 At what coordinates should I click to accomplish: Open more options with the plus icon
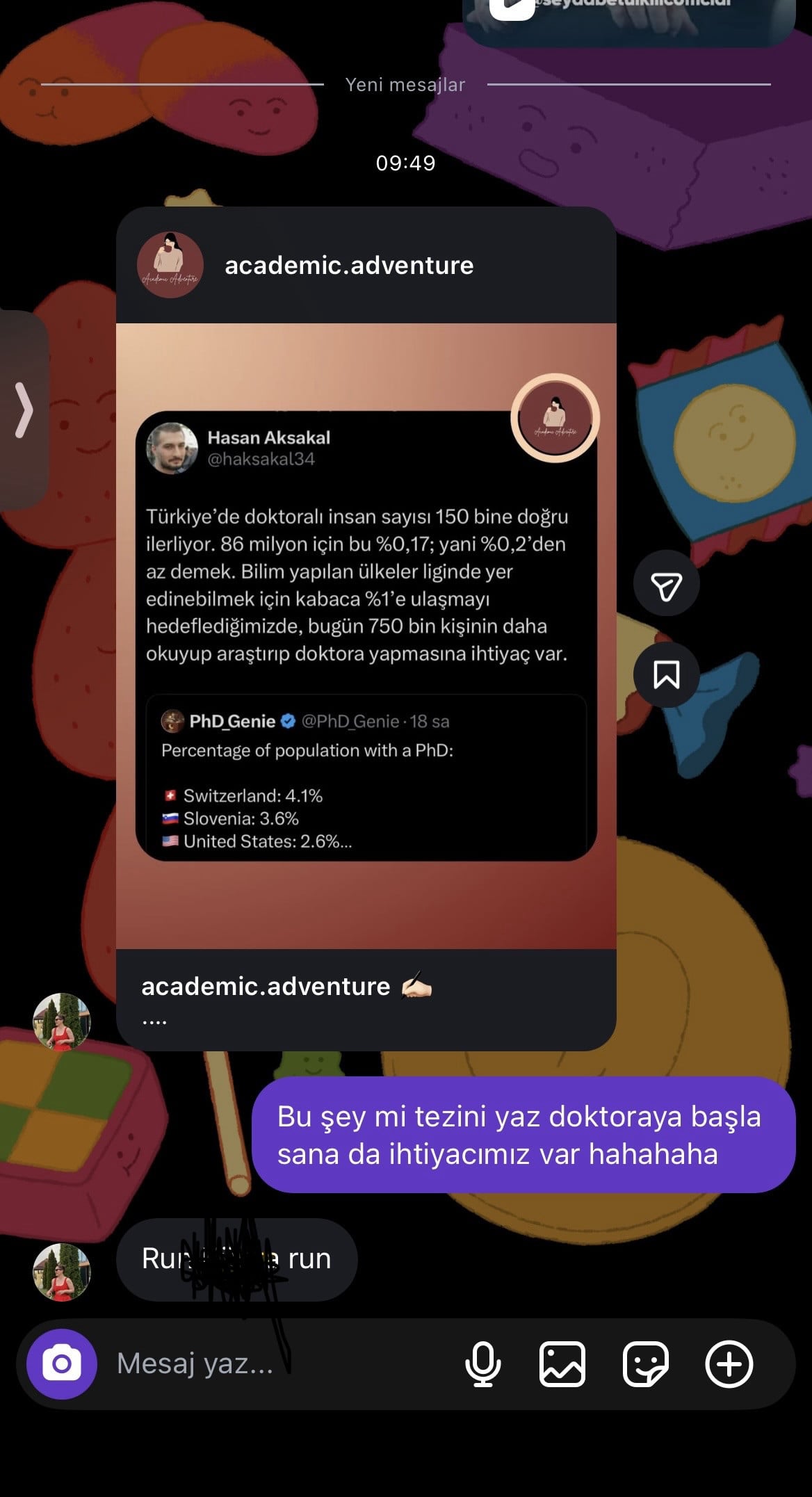point(729,1364)
